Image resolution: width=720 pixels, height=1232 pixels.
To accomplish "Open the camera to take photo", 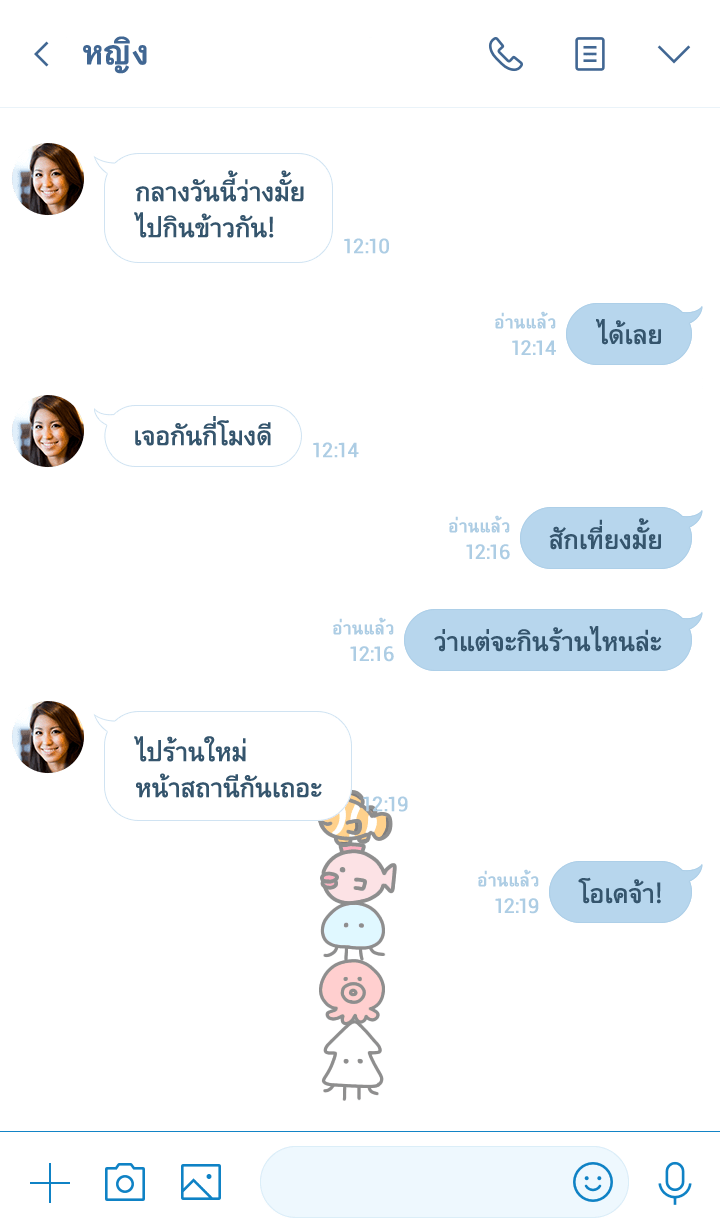I will pyautogui.click(x=125, y=1183).
